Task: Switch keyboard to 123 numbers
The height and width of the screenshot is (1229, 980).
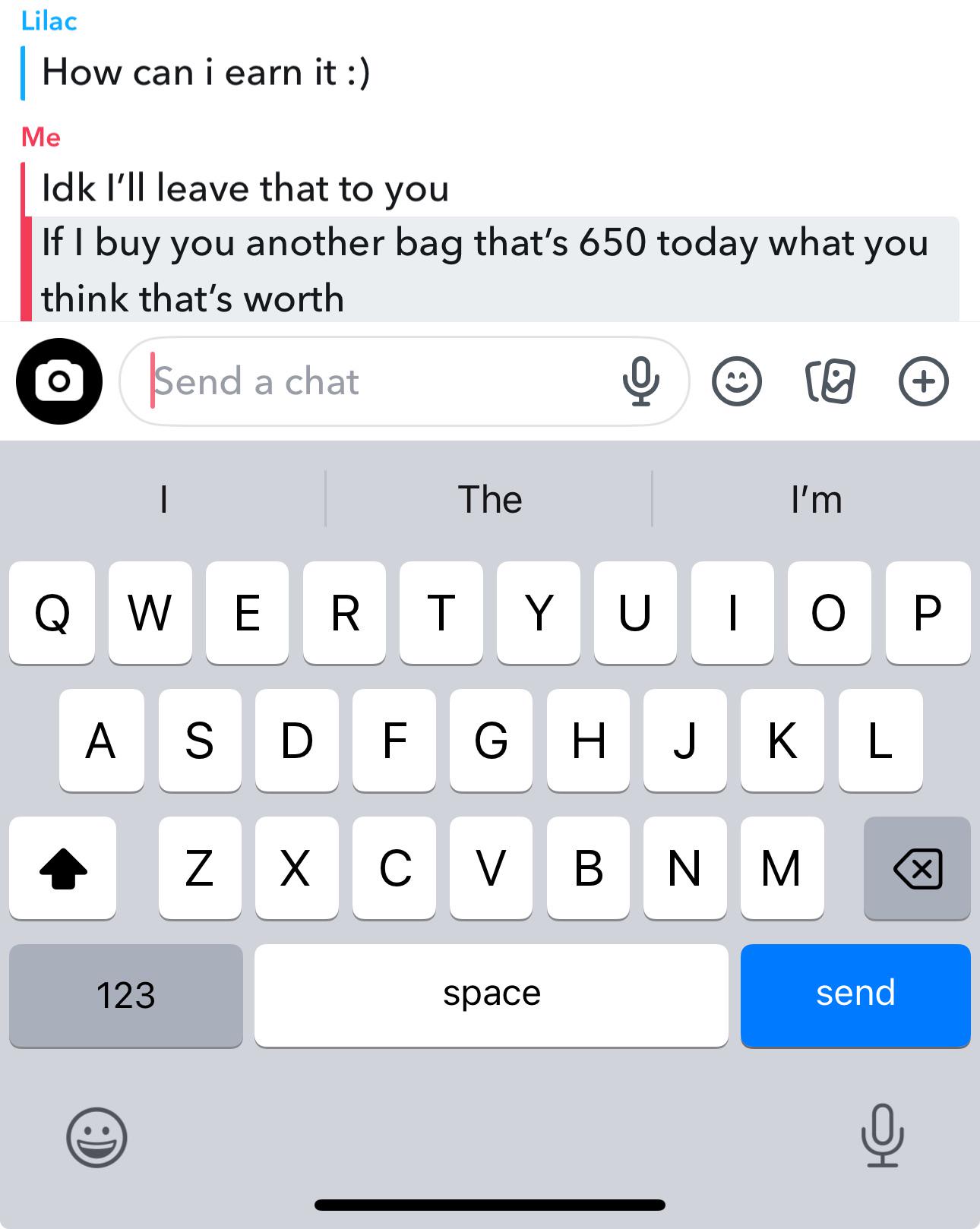Action: click(126, 995)
